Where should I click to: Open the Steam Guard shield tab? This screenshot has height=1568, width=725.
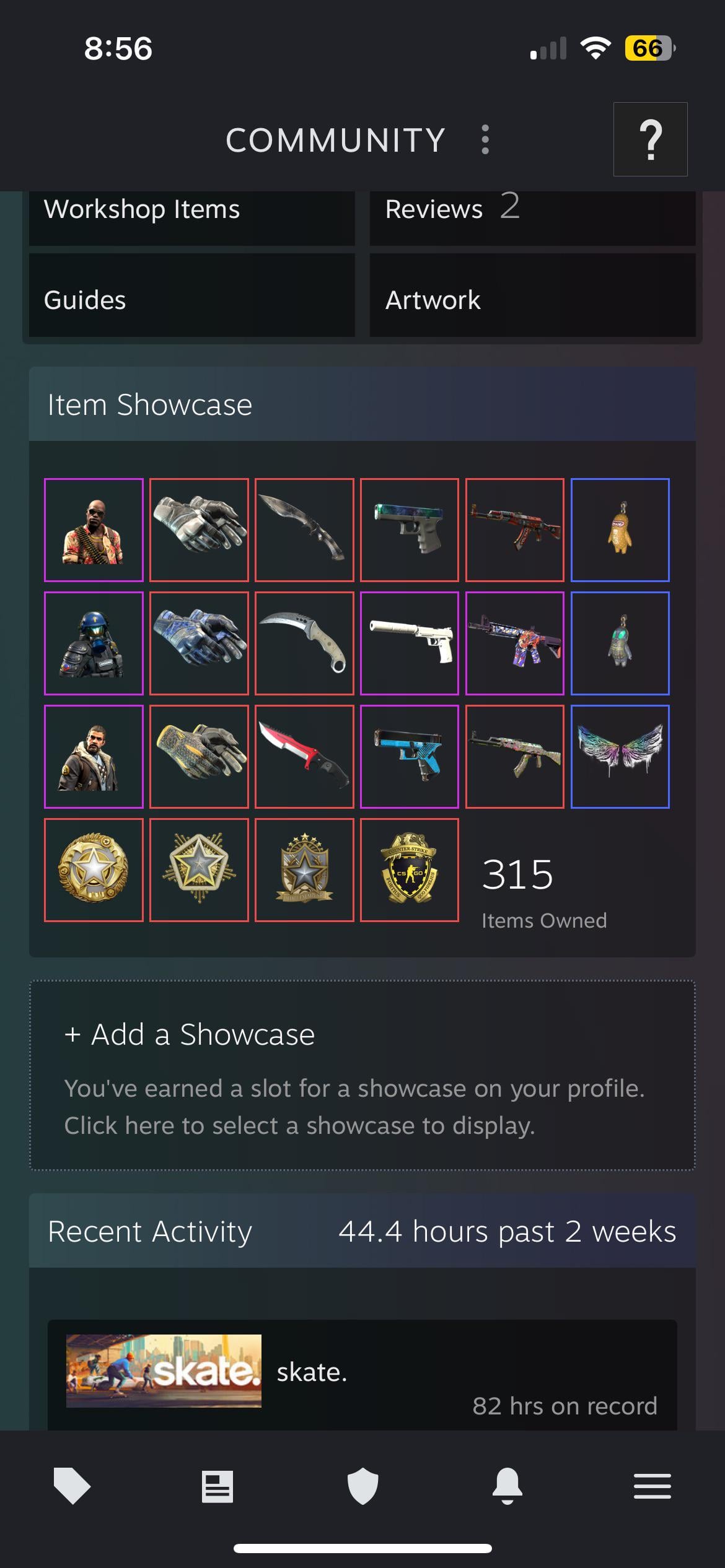pos(362,1486)
